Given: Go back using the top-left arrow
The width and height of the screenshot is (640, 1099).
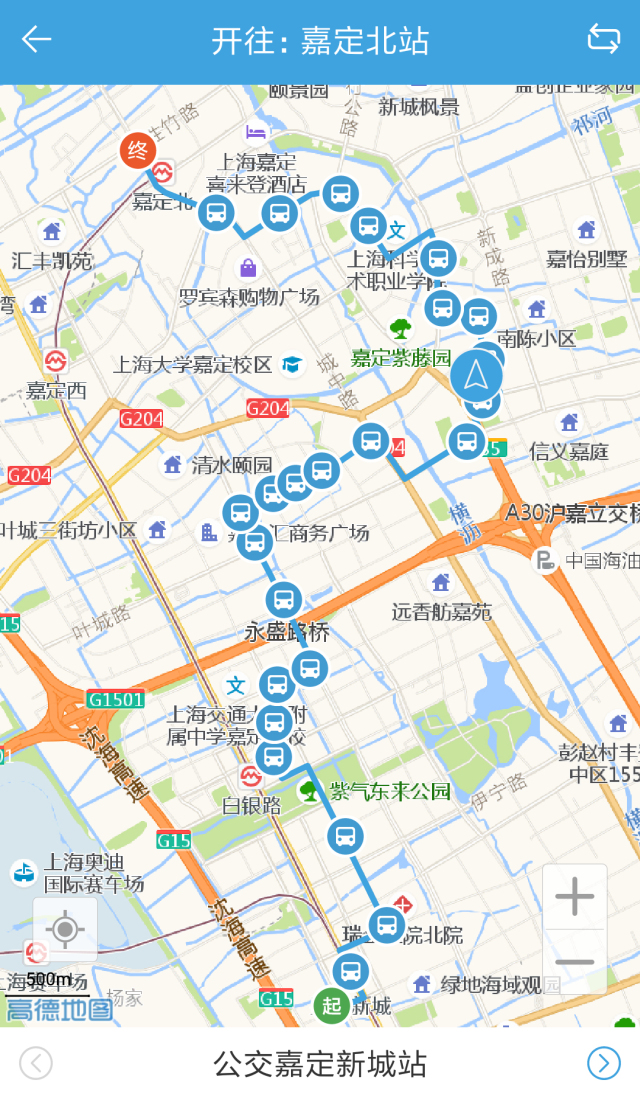Looking at the screenshot, I should [36, 40].
